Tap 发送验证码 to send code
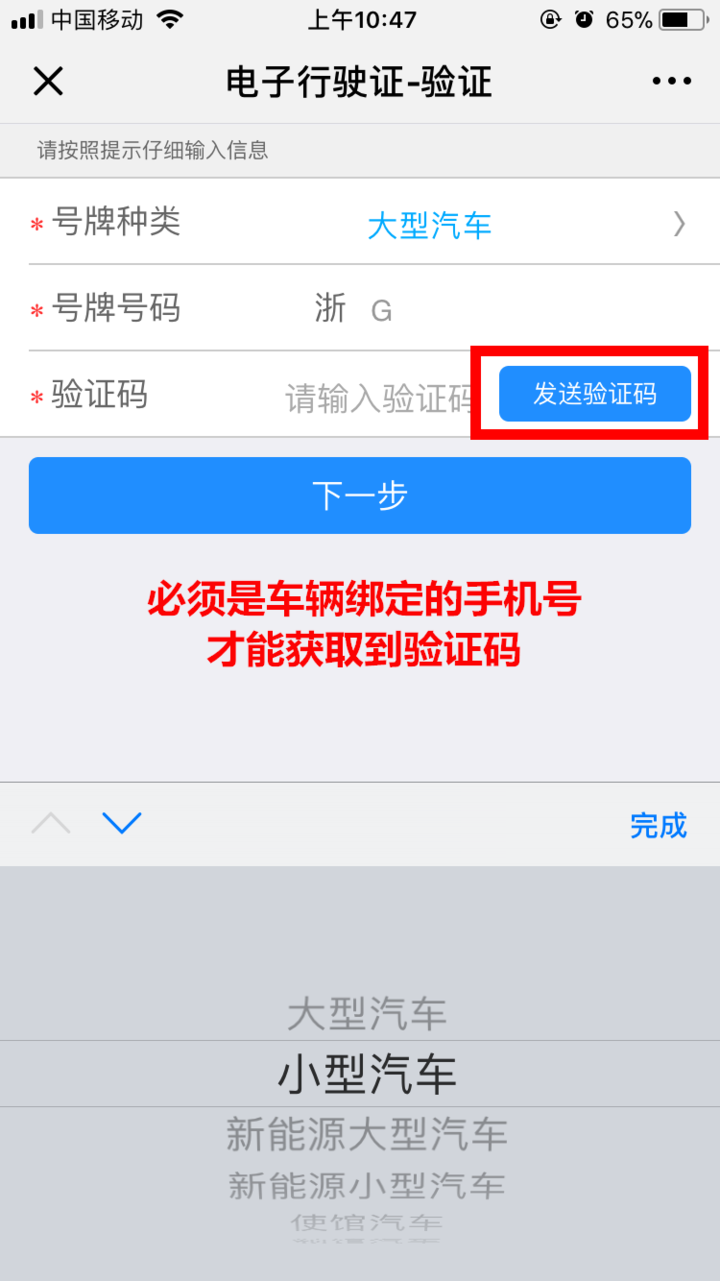This screenshot has width=720, height=1281. coord(595,394)
